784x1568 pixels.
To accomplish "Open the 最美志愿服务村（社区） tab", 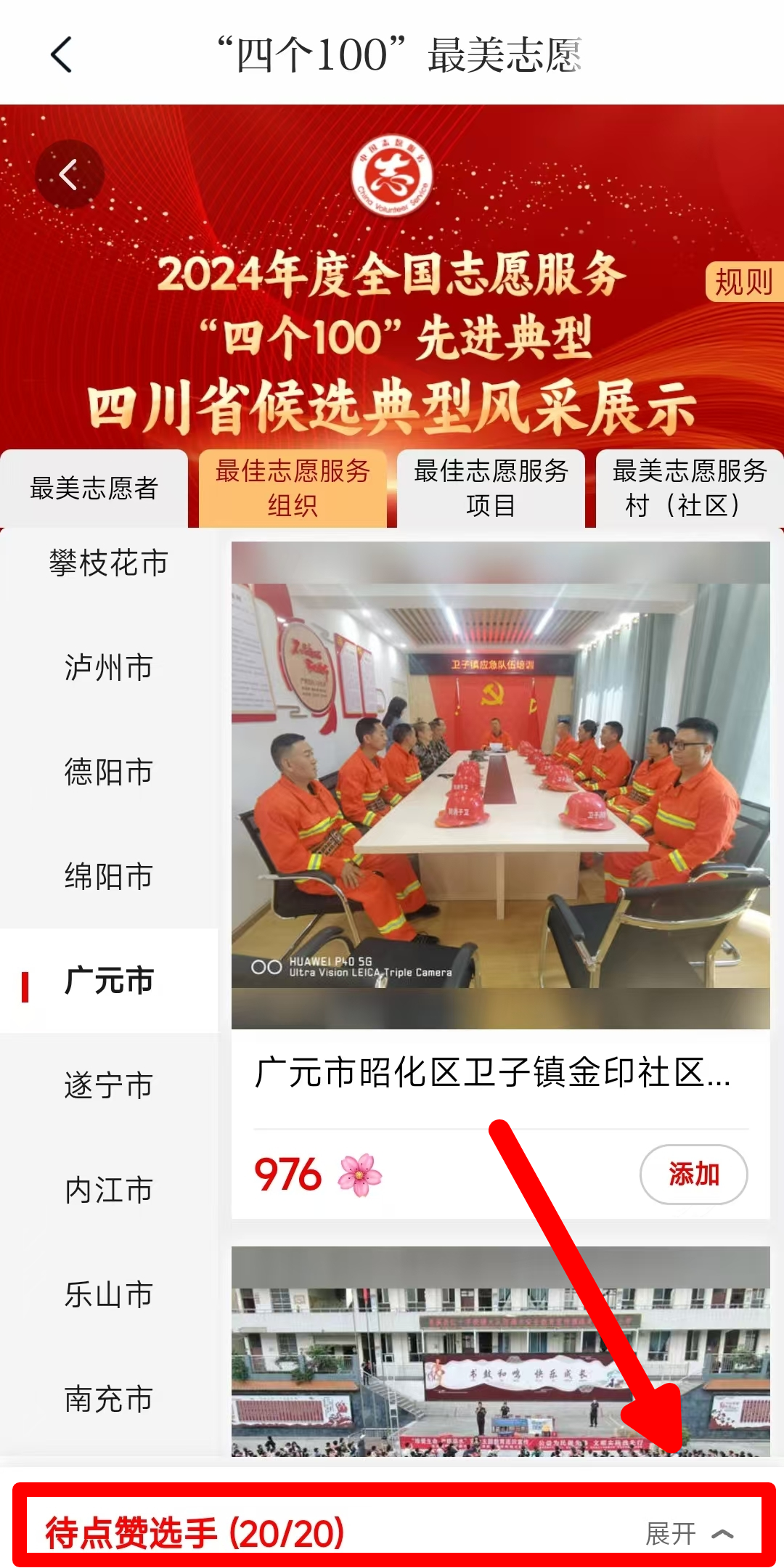I will 689,488.
